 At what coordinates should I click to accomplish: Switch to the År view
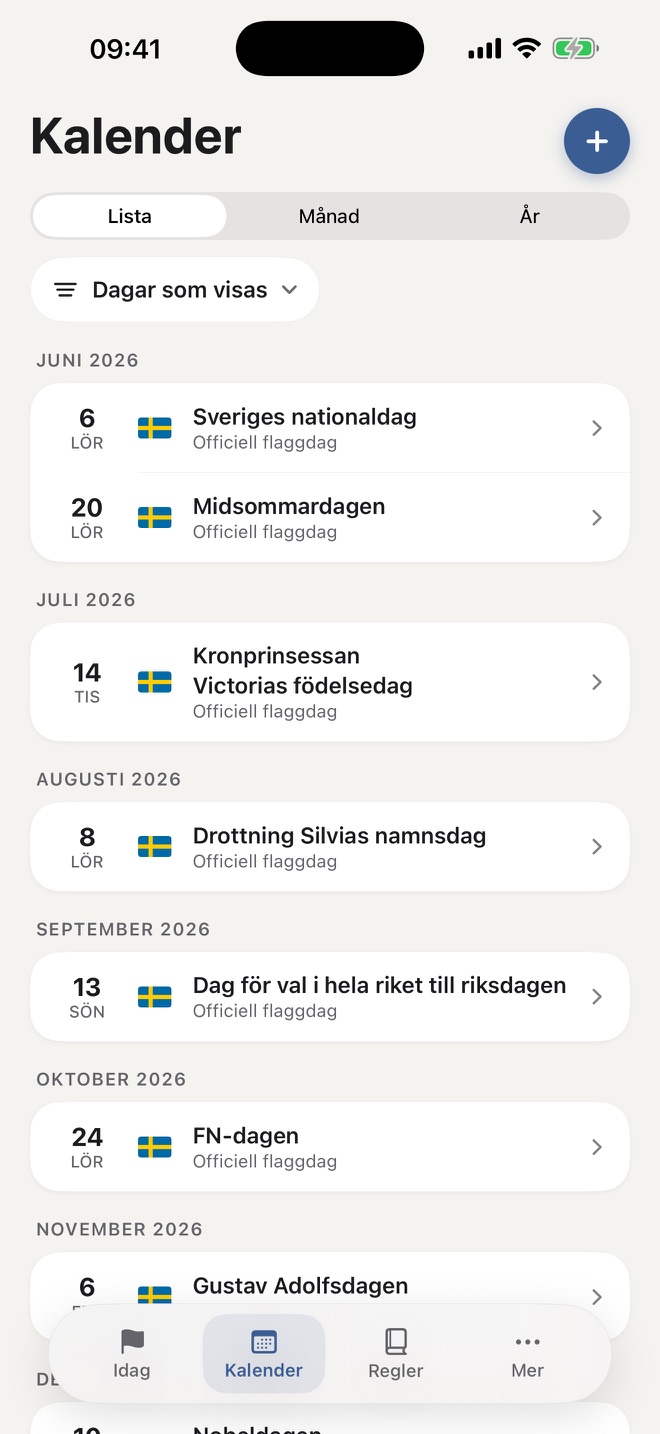tap(530, 216)
